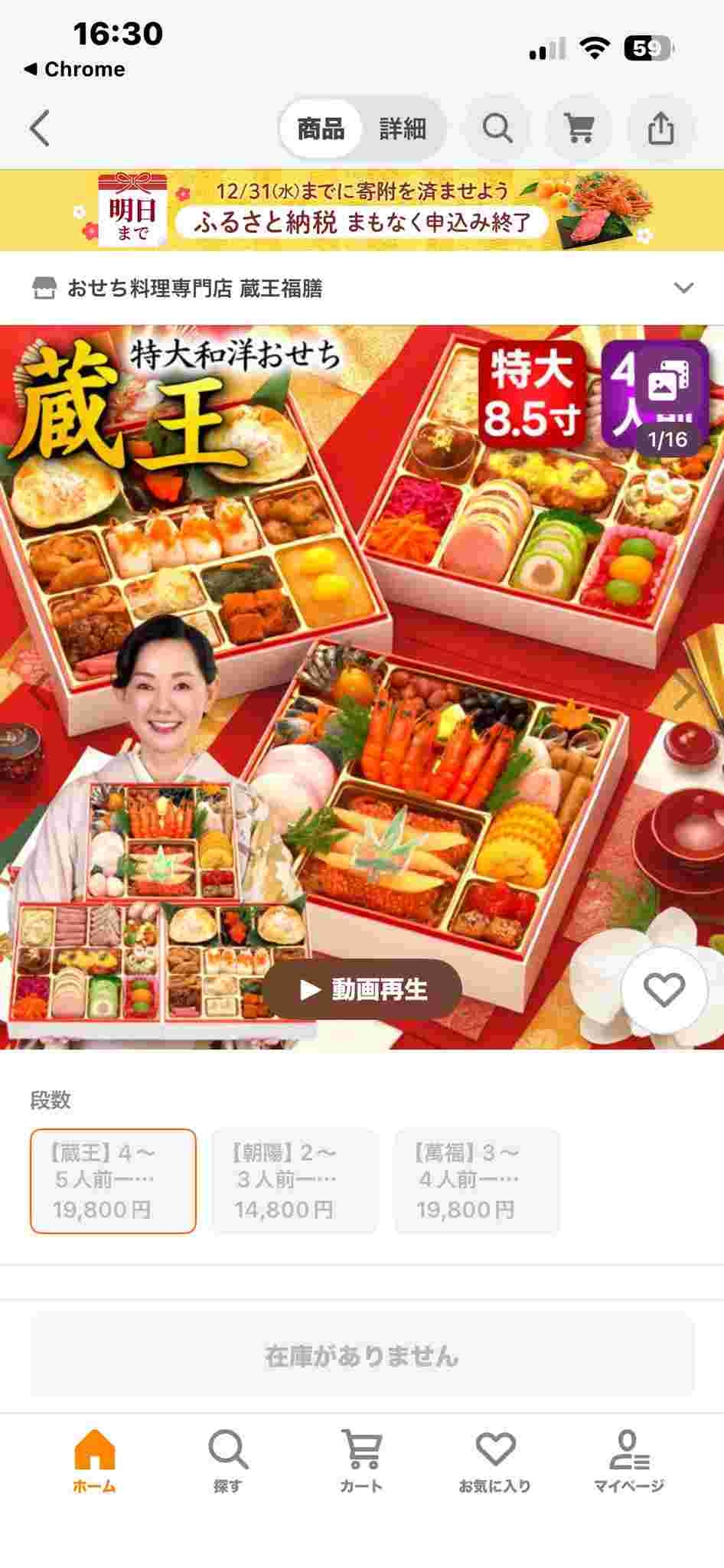Switch to the 詳細 tab
Image resolution: width=724 pixels, height=1568 pixels.
point(403,129)
